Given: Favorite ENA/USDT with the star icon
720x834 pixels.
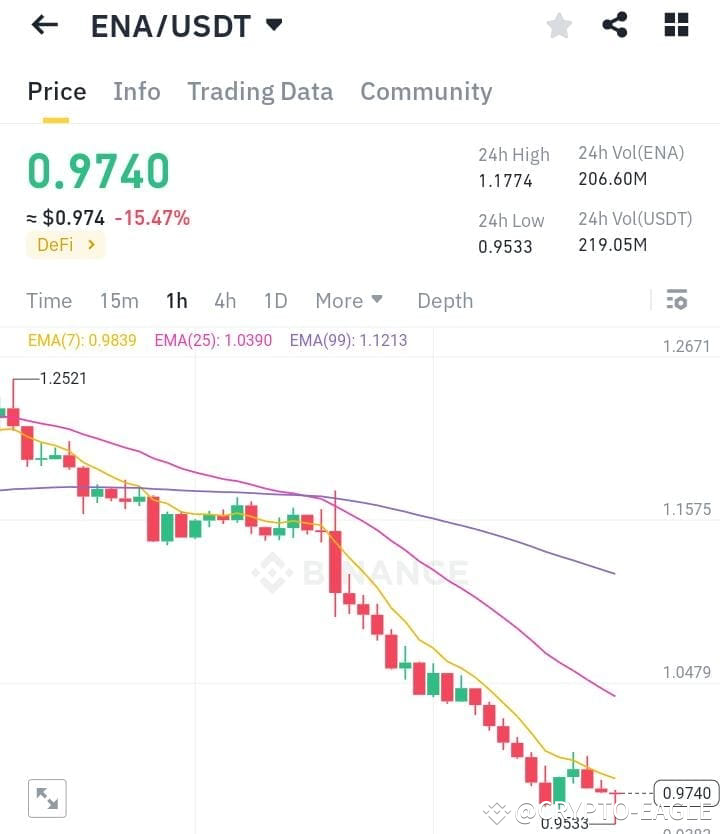Looking at the screenshot, I should pyautogui.click(x=559, y=25).
